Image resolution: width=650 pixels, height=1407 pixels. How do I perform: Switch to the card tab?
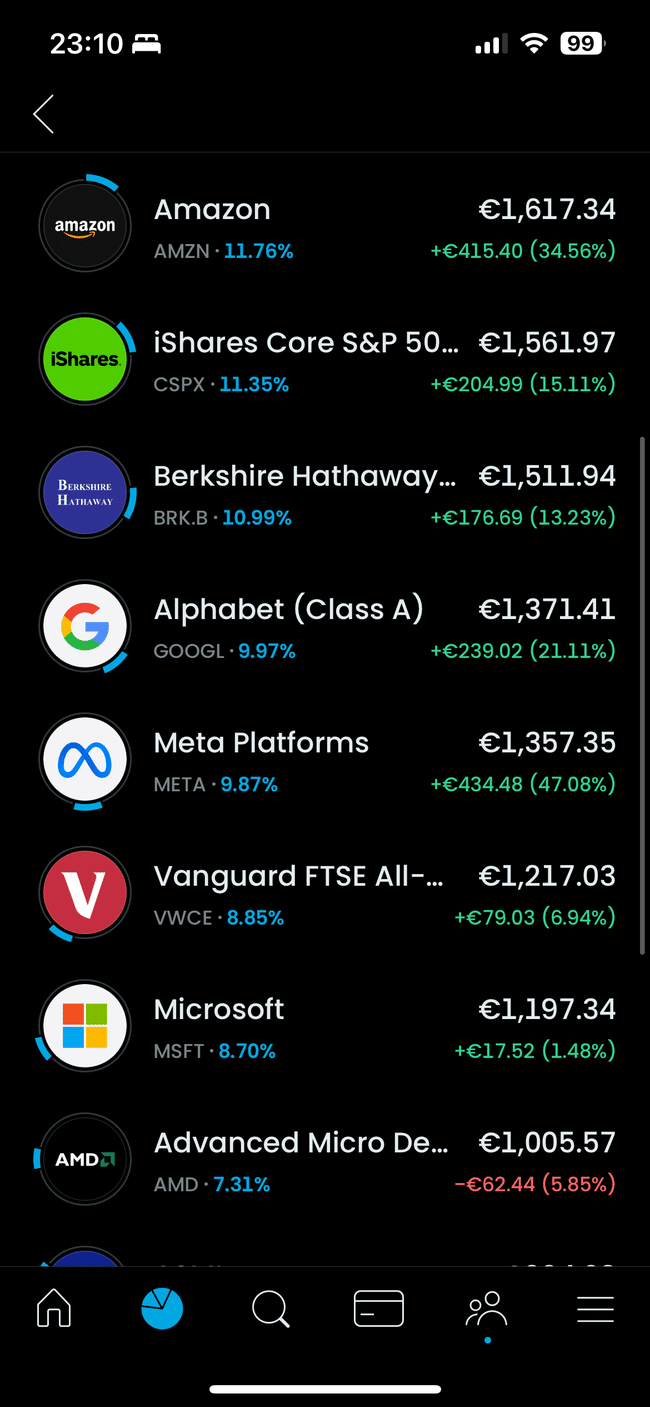379,1308
